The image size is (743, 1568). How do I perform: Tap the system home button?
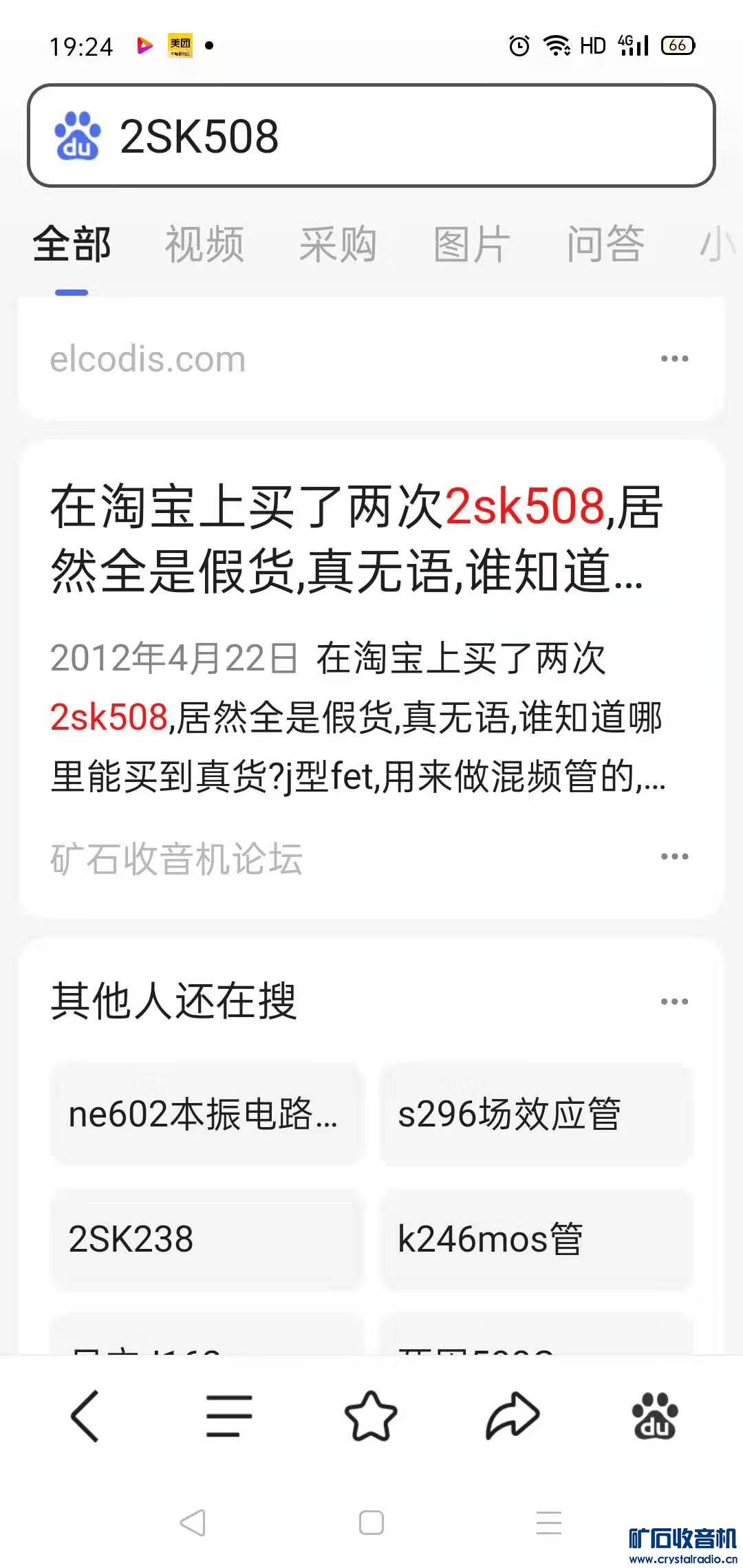[x=371, y=1523]
